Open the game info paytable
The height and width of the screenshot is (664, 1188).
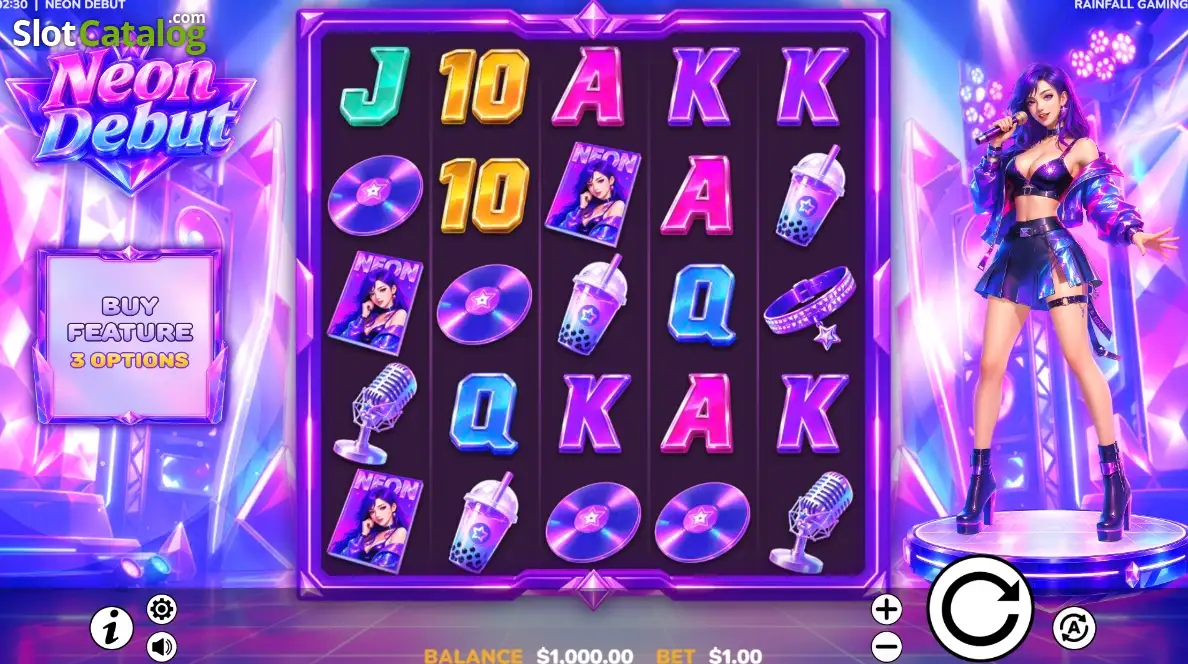click(111, 628)
